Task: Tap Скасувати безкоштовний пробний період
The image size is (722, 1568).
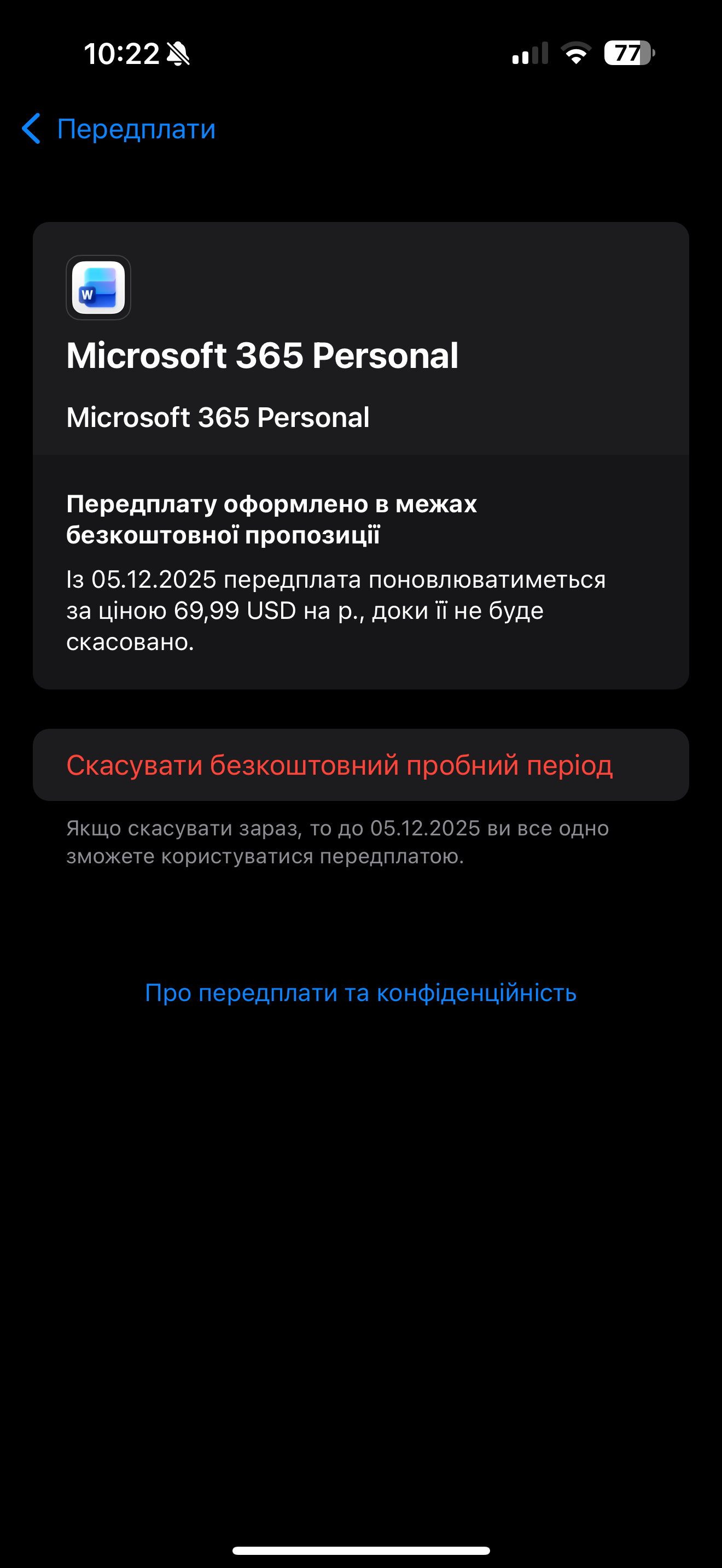Action: point(340,765)
